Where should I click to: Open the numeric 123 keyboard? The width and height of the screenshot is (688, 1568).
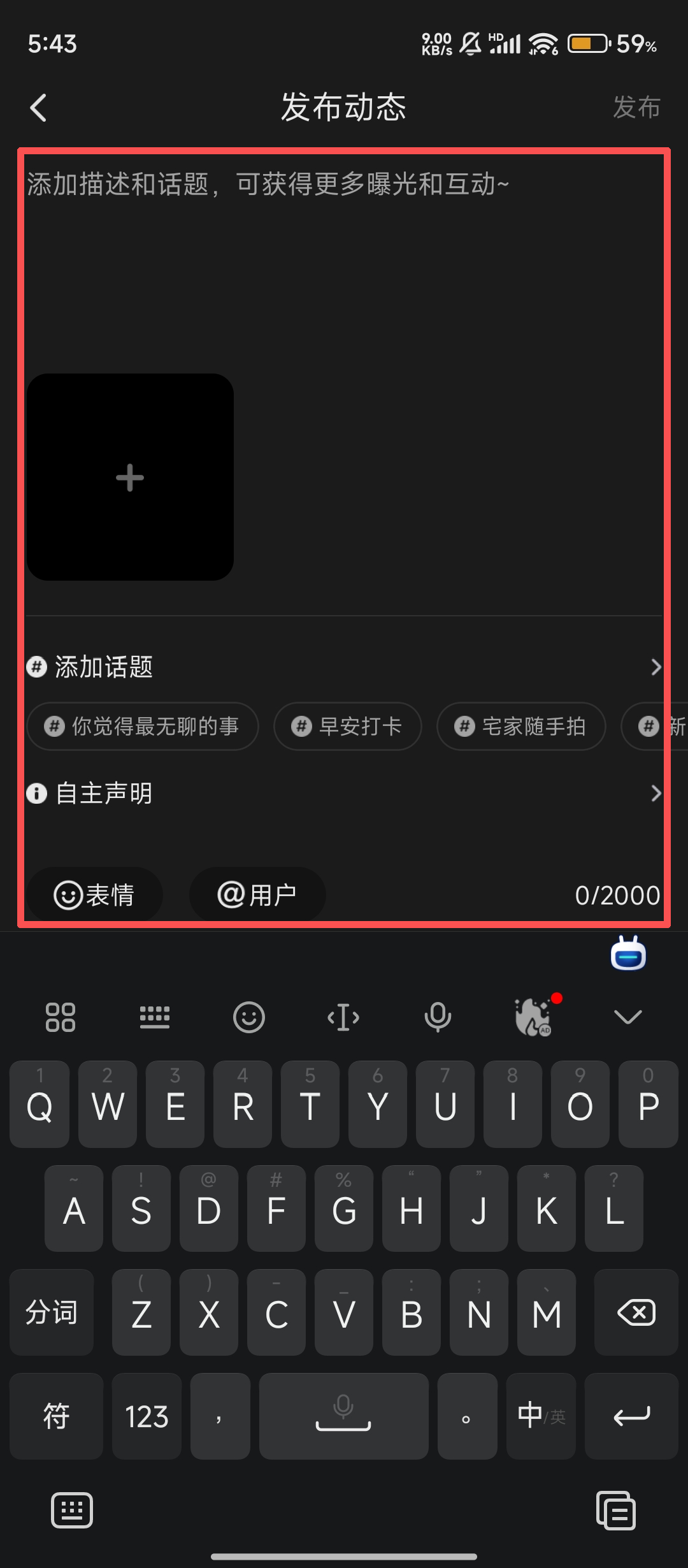[147, 1416]
